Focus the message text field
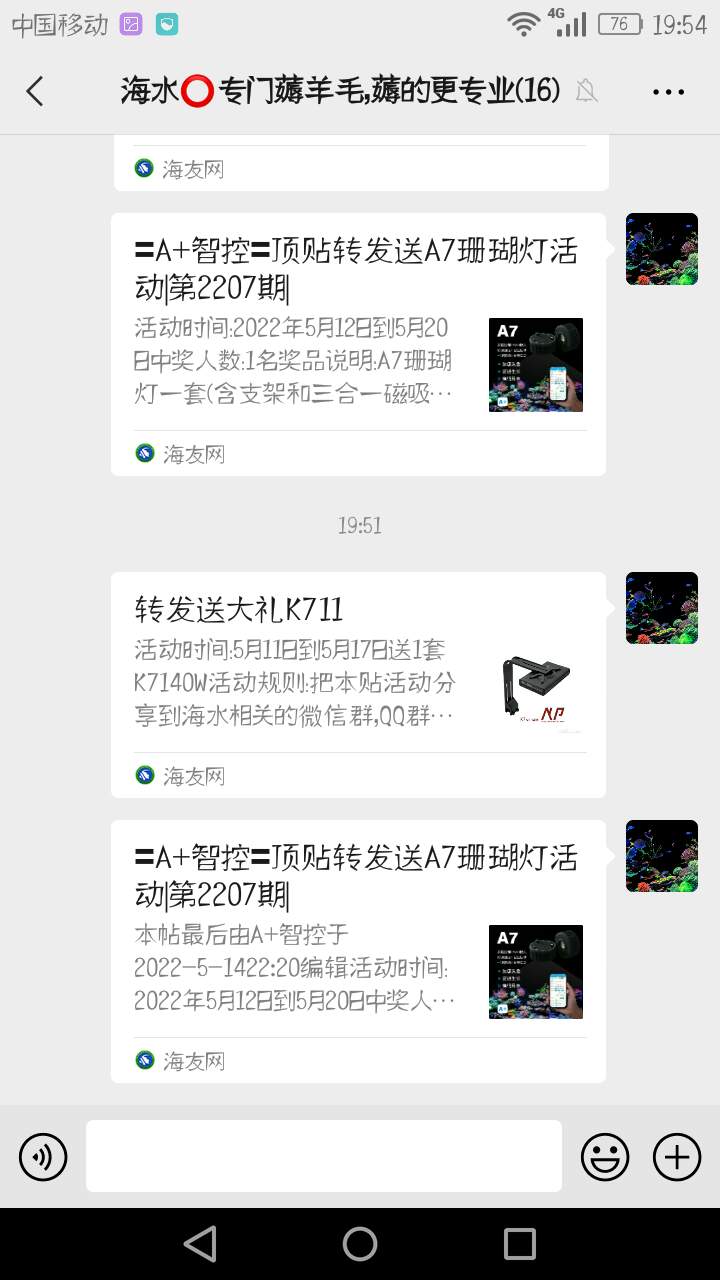This screenshot has width=720, height=1280. click(x=323, y=1156)
